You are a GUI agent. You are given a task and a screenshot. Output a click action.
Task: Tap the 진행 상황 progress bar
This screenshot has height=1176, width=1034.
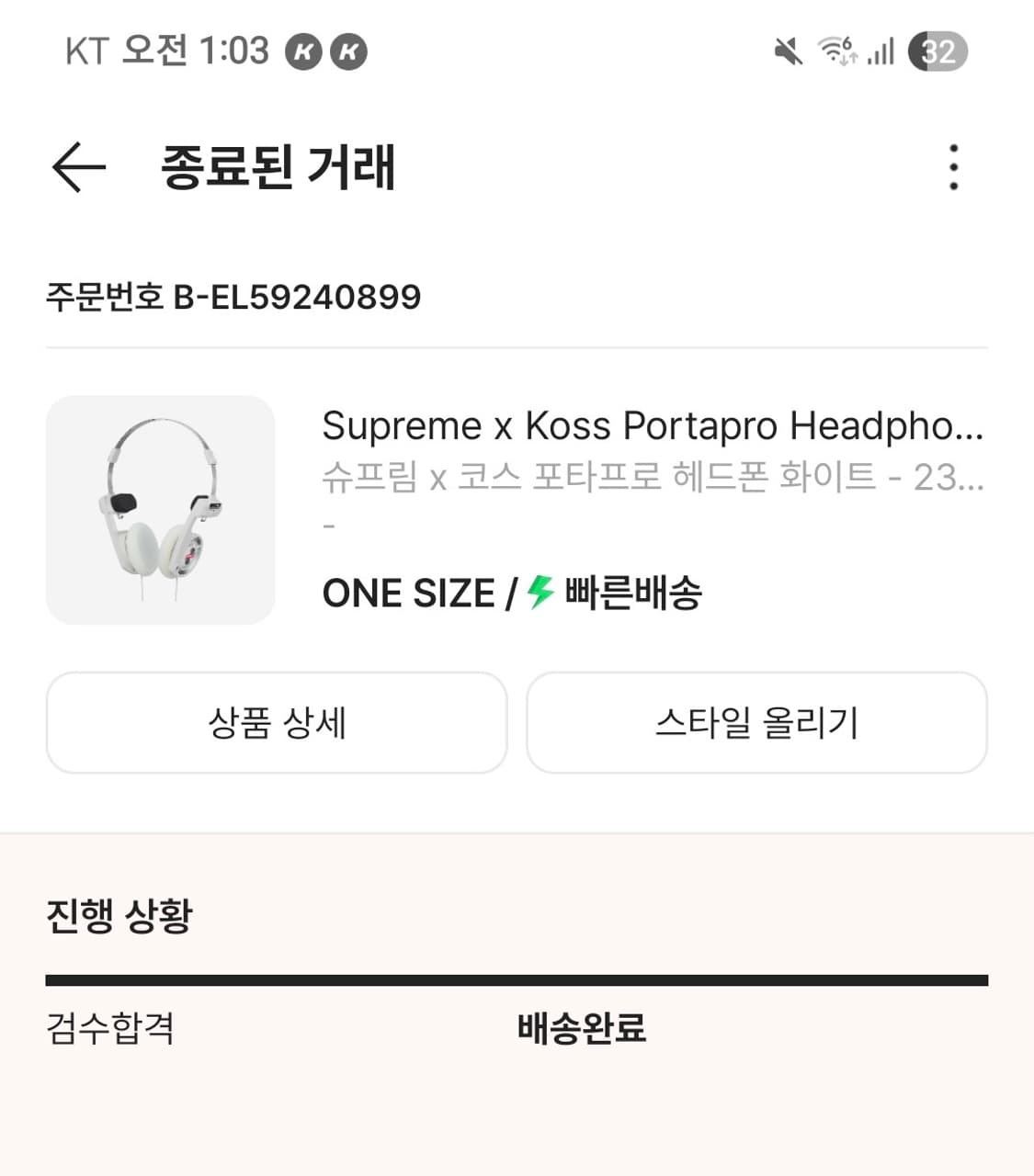point(517,978)
